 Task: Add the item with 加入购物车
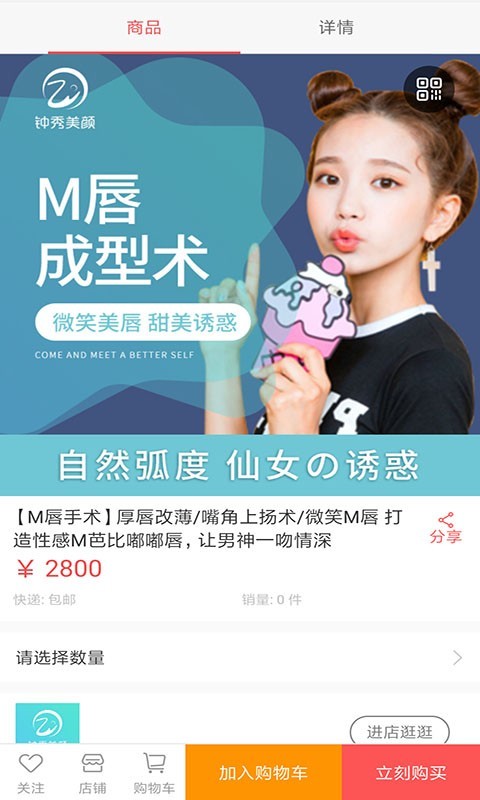click(264, 772)
